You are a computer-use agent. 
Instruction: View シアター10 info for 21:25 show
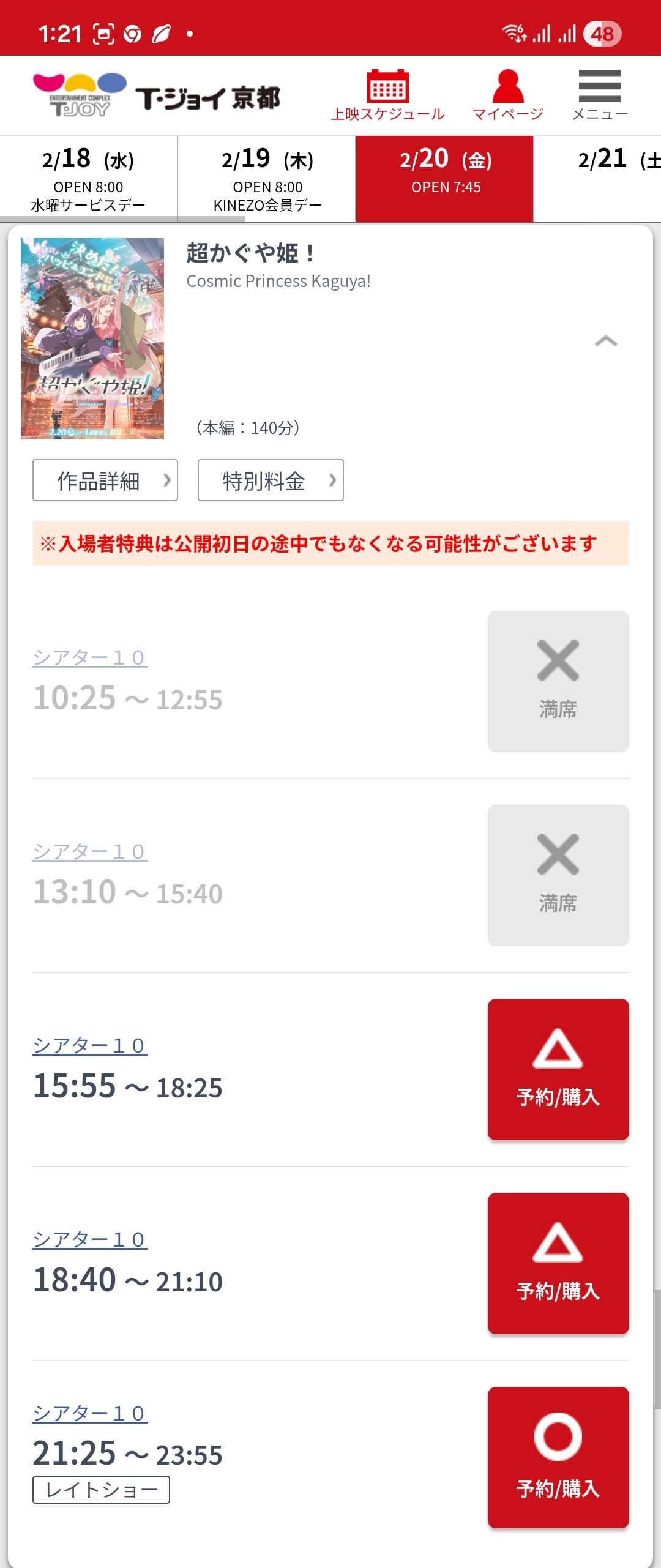click(x=90, y=1414)
